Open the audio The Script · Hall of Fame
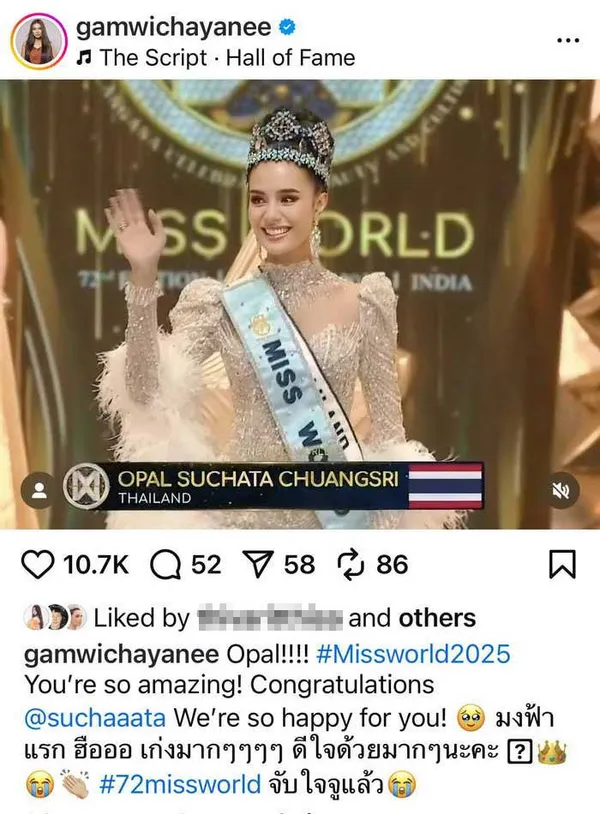600x814 pixels. tap(225, 58)
